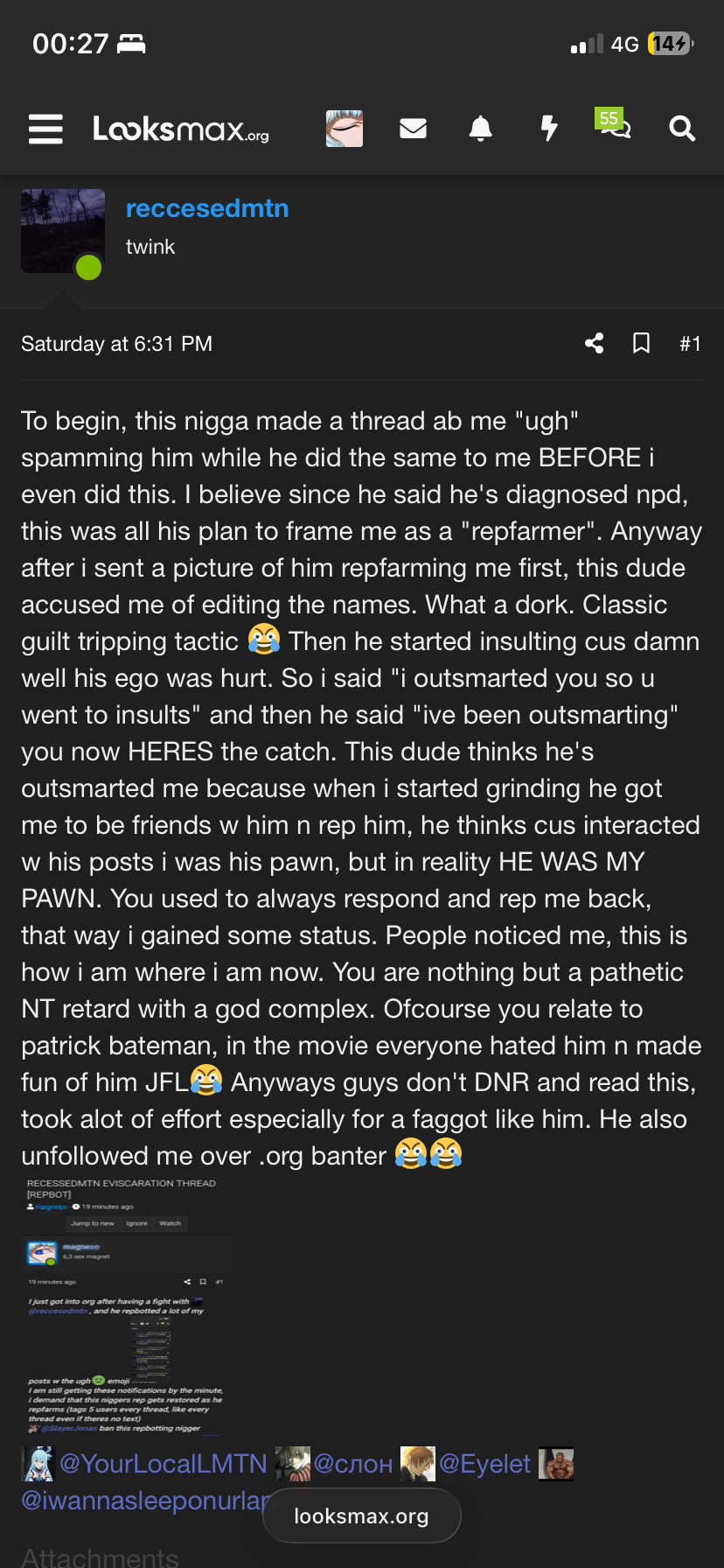724x1568 pixels.
Task: Open the @слон mention
Action: (x=353, y=1464)
